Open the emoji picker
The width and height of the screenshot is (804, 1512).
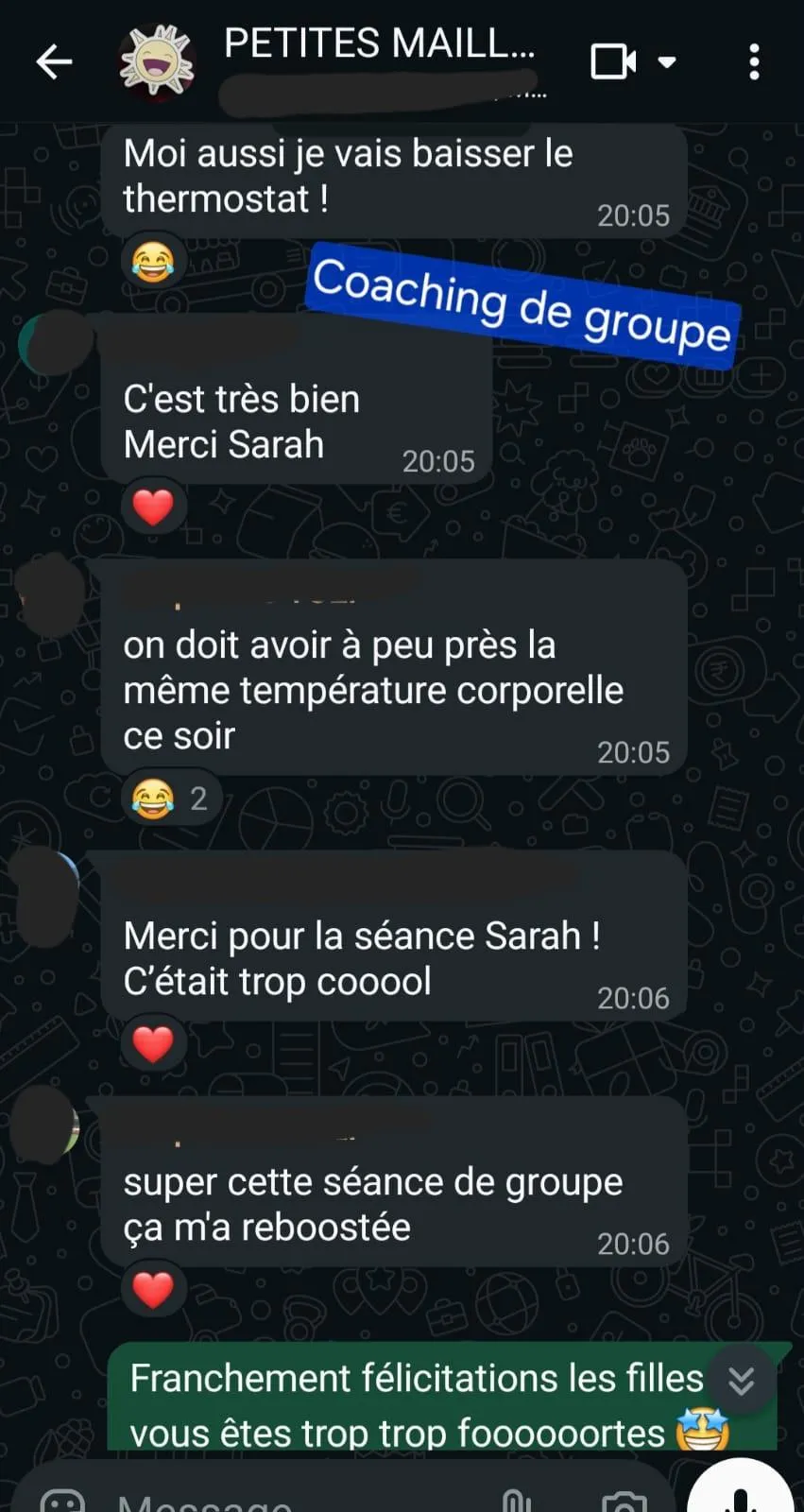[63, 1503]
